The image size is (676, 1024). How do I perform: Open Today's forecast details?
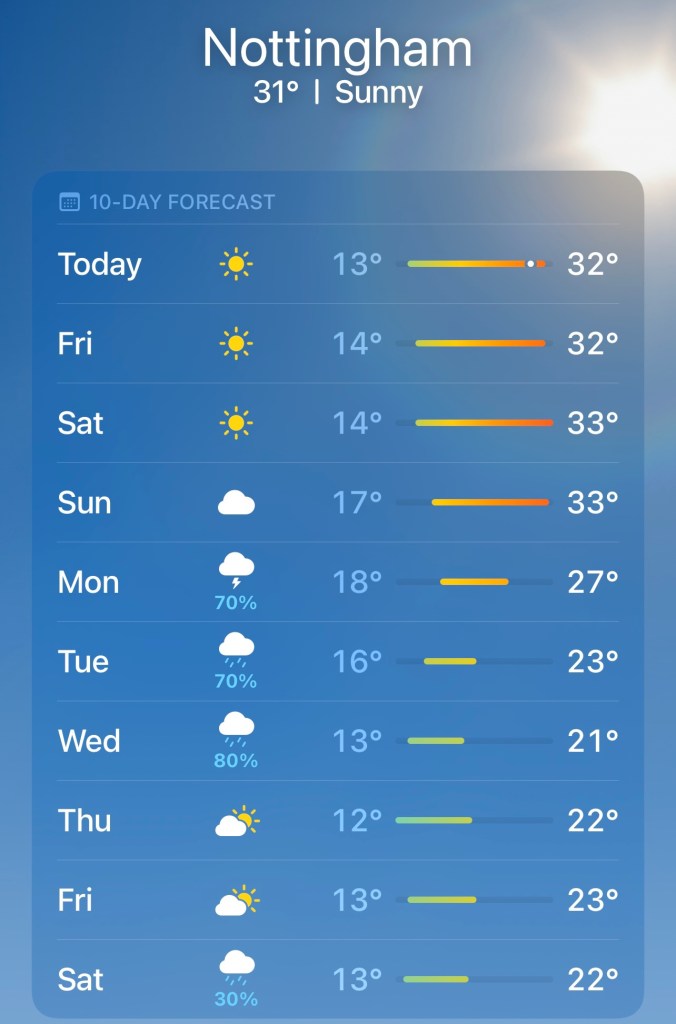pos(337,264)
